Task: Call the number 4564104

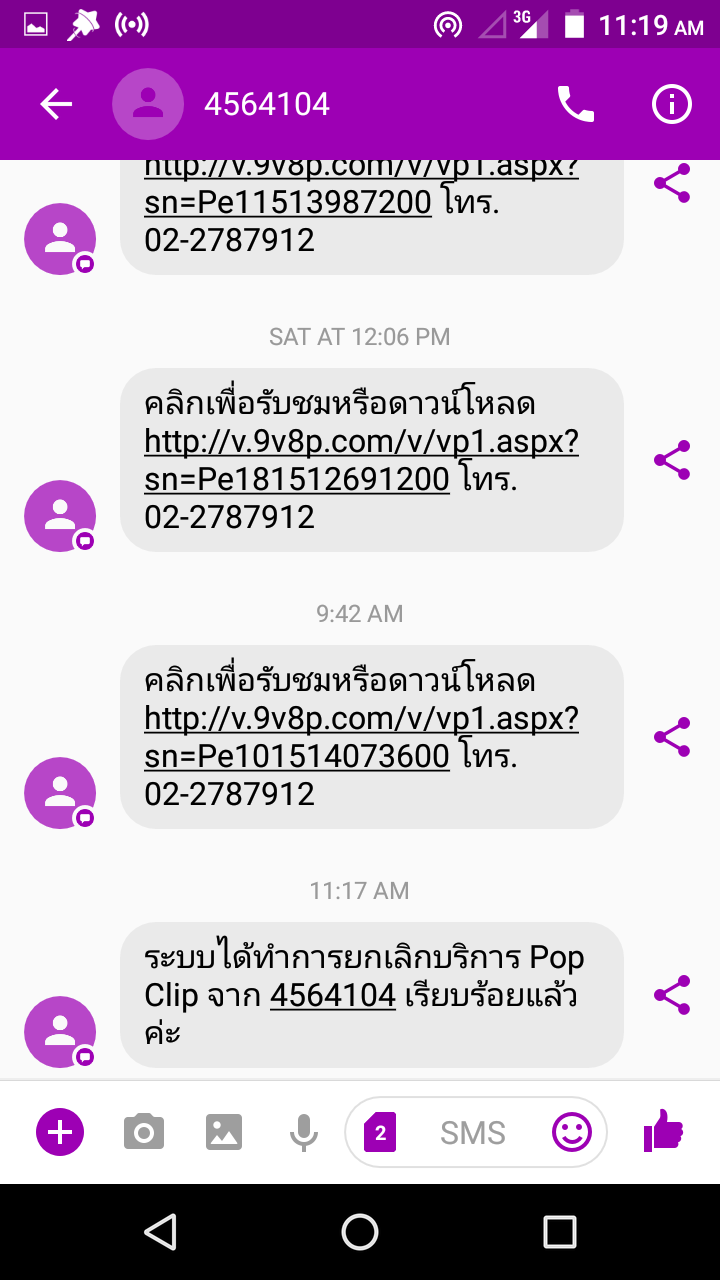Action: tap(575, 104)
